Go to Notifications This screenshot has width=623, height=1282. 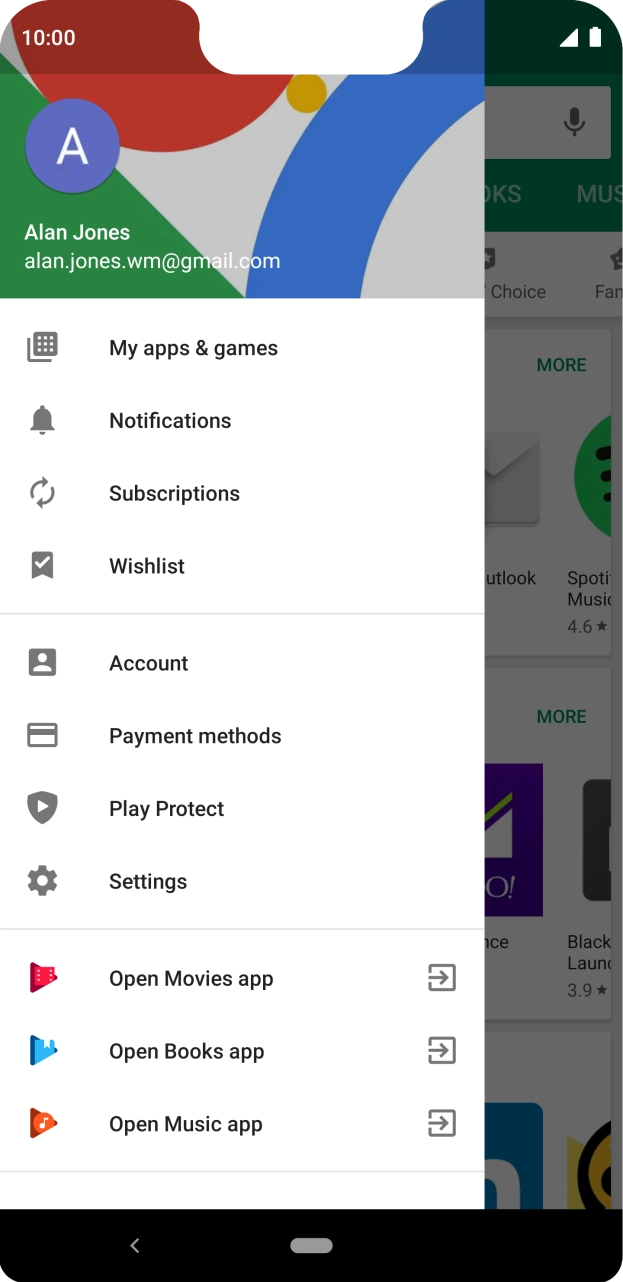170,421
